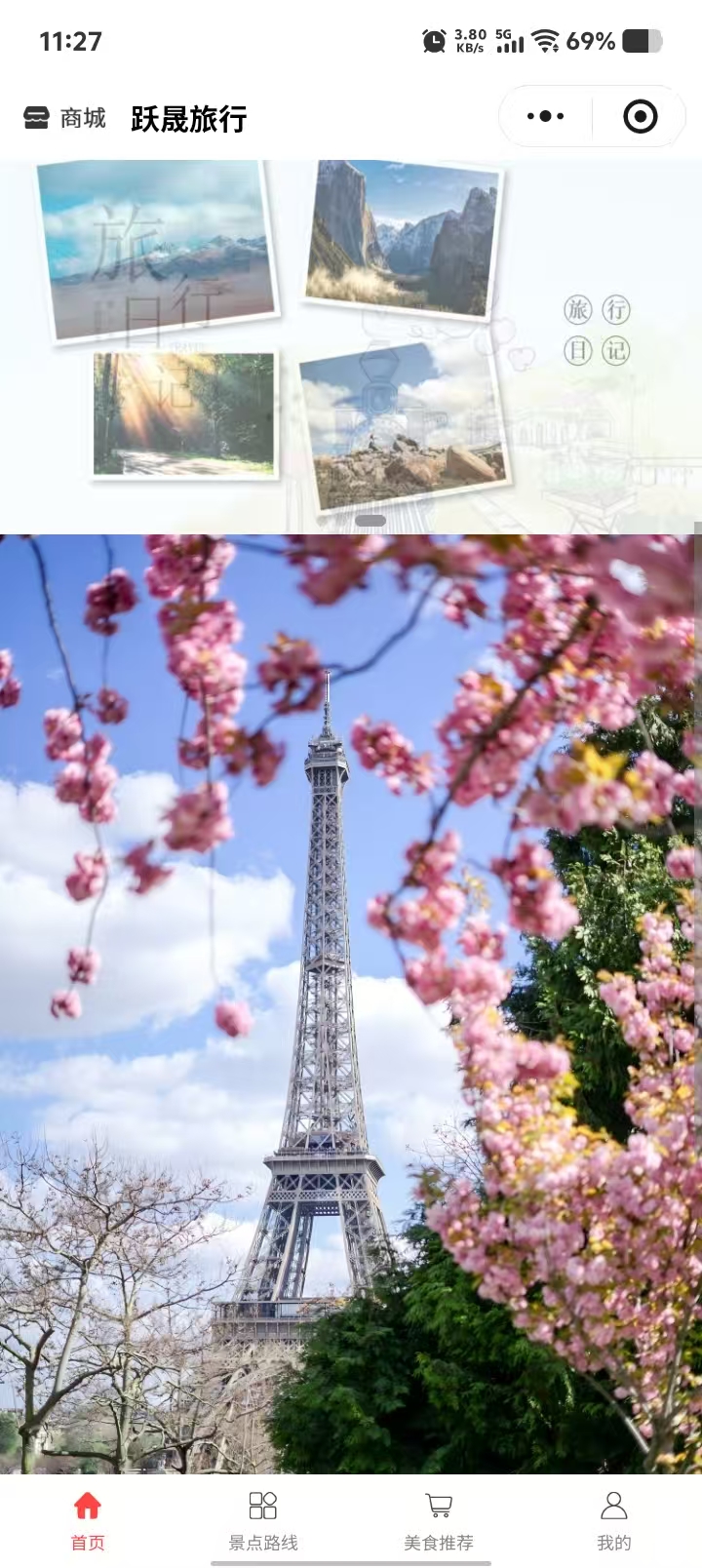Open the 商城 store entry
Viewport: 702px width, 1568px height.
pos(64,118)
